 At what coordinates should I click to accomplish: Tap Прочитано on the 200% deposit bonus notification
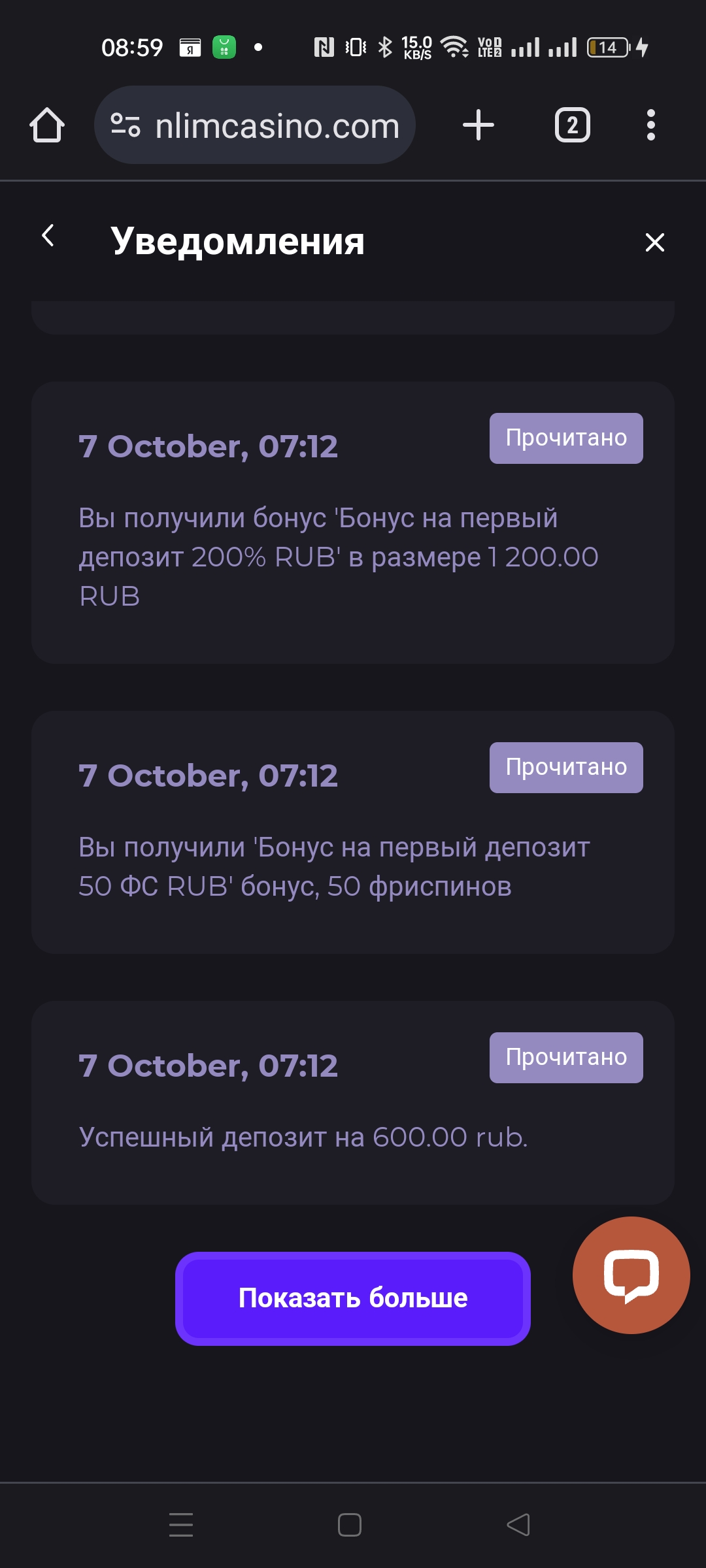[x=566, y=438]
